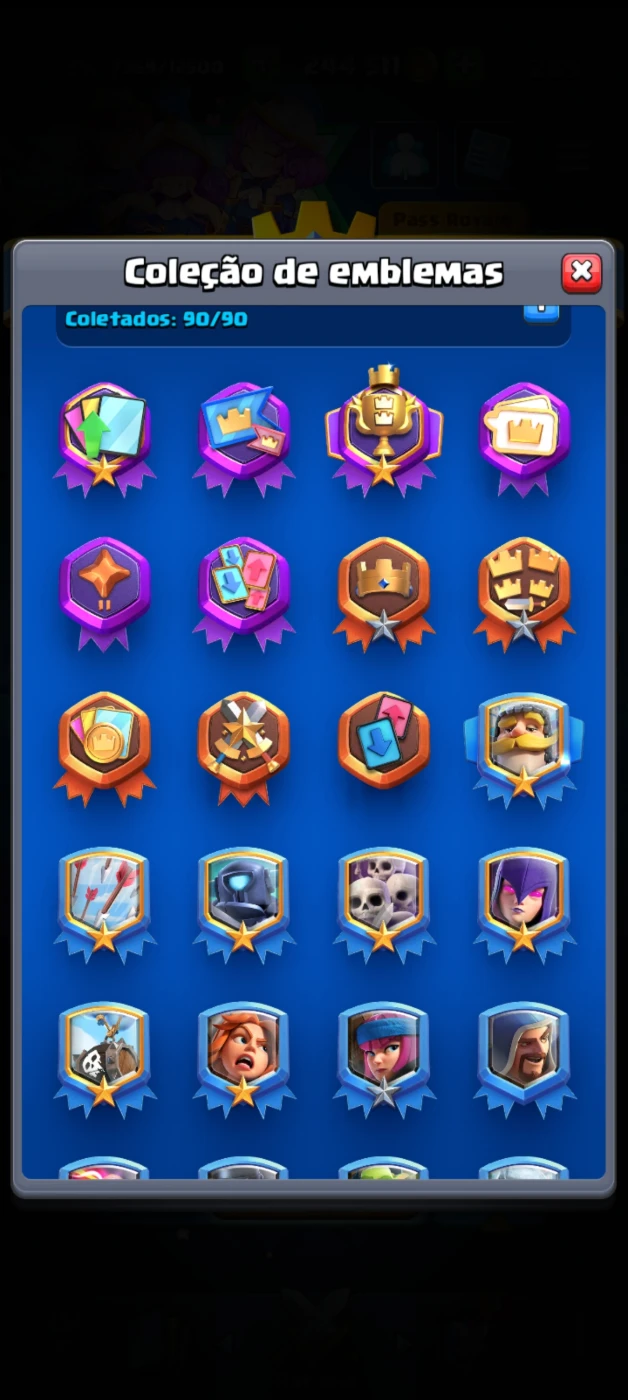Open the card upgrade badge with green arrow
The width and height of the screenshot is (628, 1400).
(104, 433)
